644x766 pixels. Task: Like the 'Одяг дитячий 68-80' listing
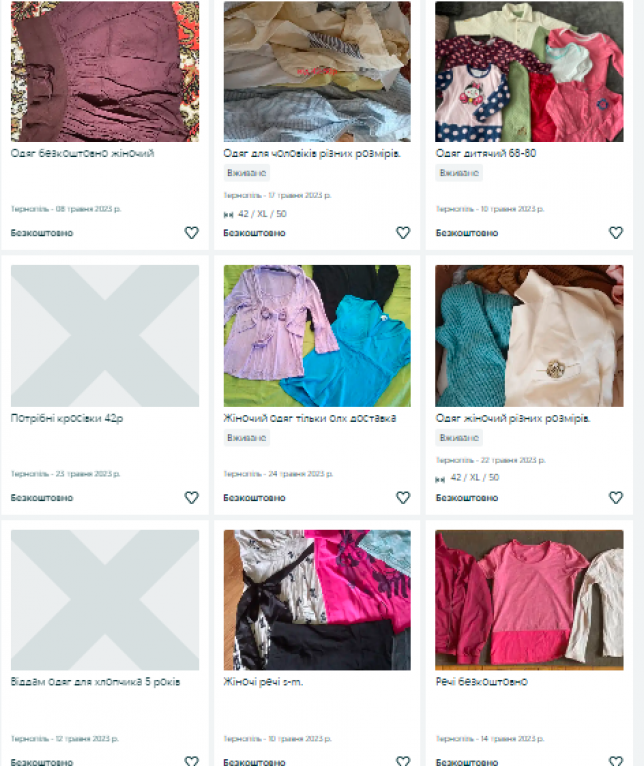[616, 233]
